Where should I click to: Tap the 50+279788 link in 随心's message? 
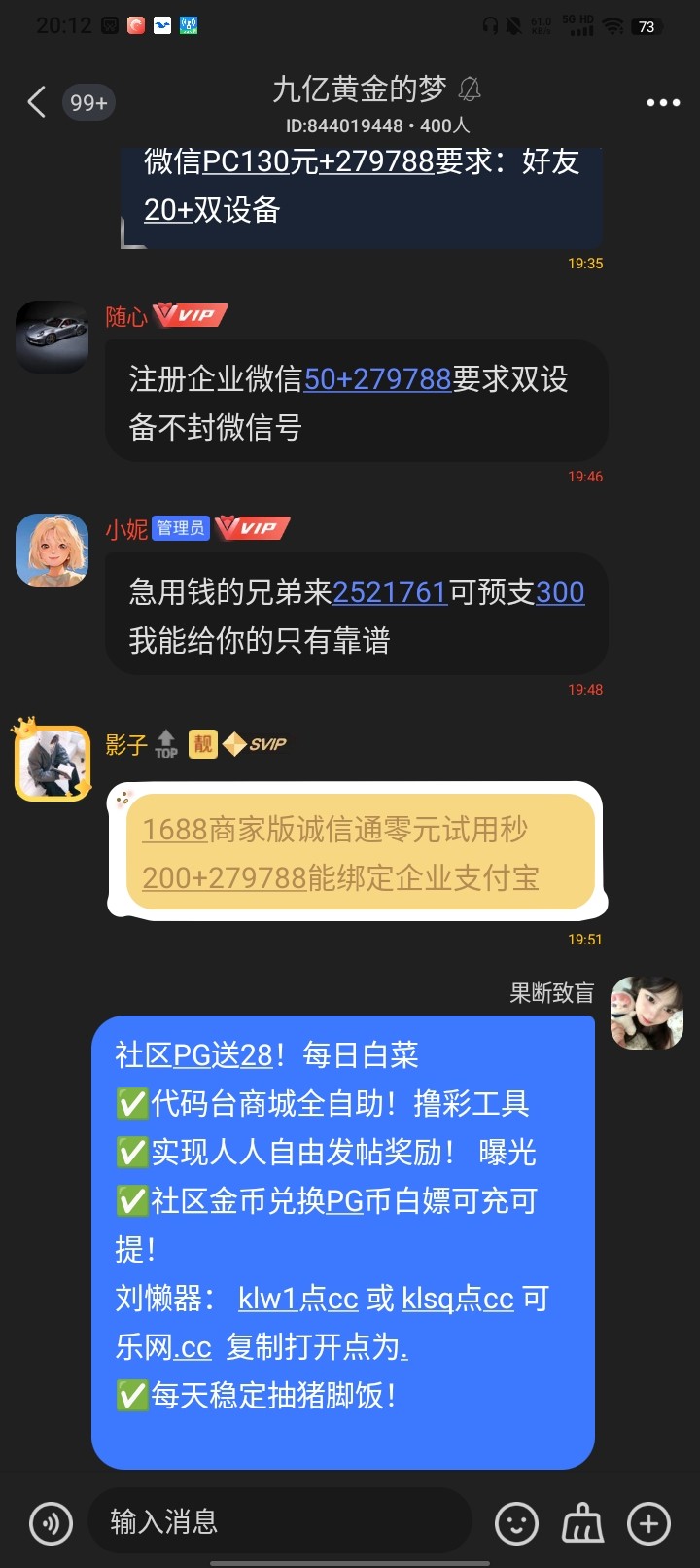tap(377, 379)
